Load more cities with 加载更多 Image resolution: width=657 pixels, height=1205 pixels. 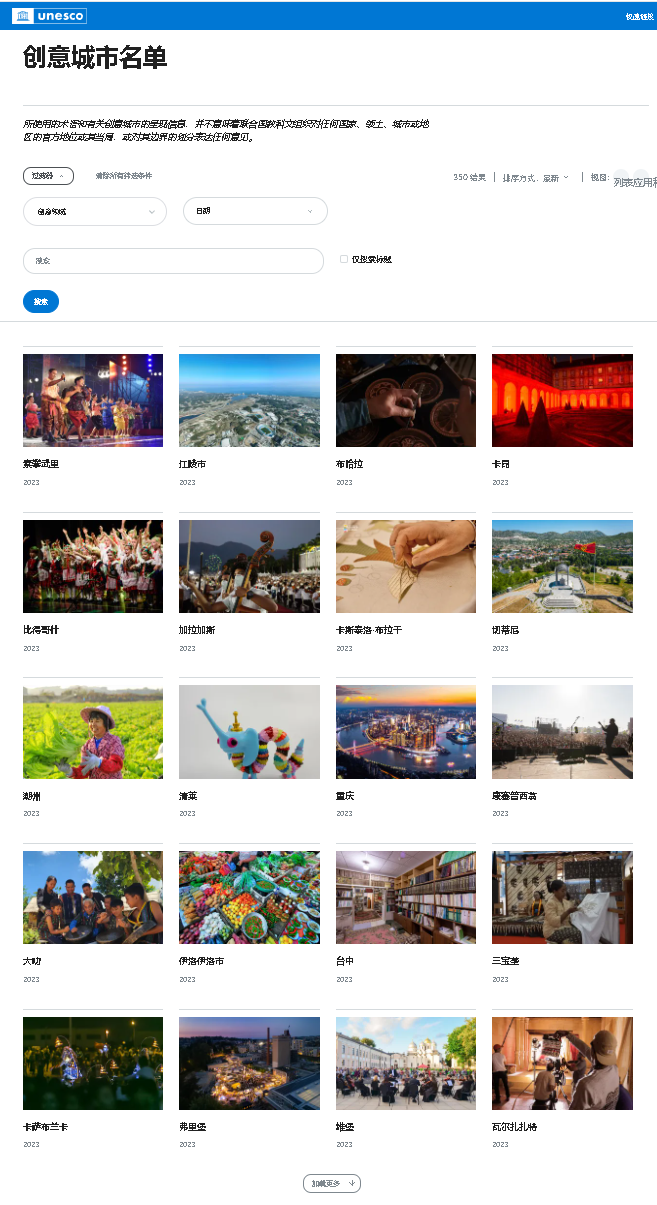pos(331,1183)
